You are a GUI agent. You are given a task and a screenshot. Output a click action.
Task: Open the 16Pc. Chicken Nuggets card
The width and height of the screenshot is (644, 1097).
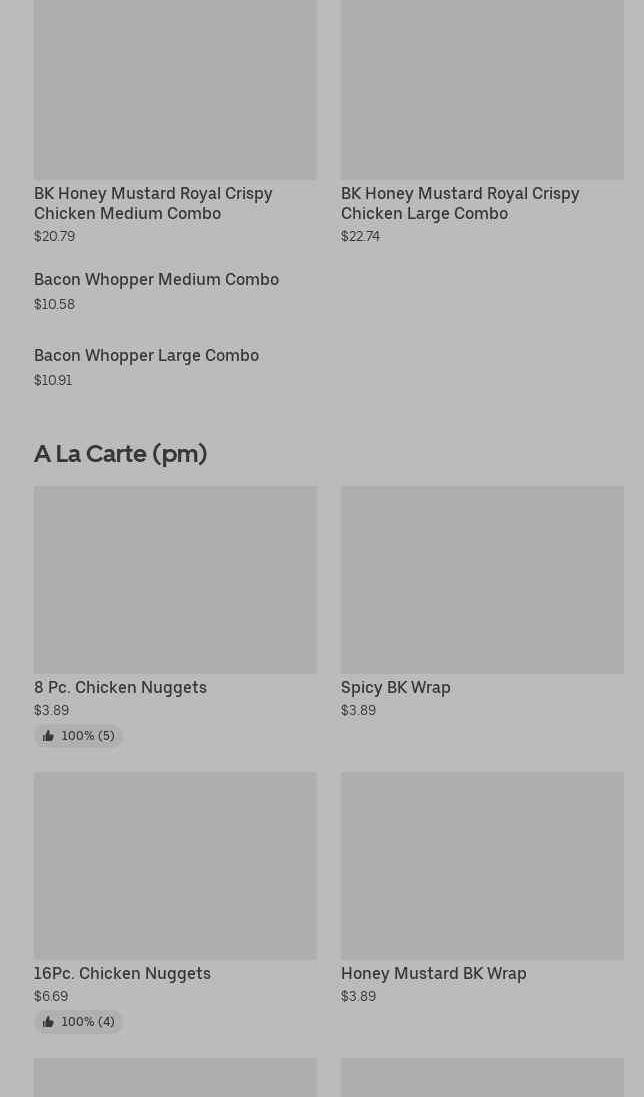pyautogui.click(x=175, y=903)
